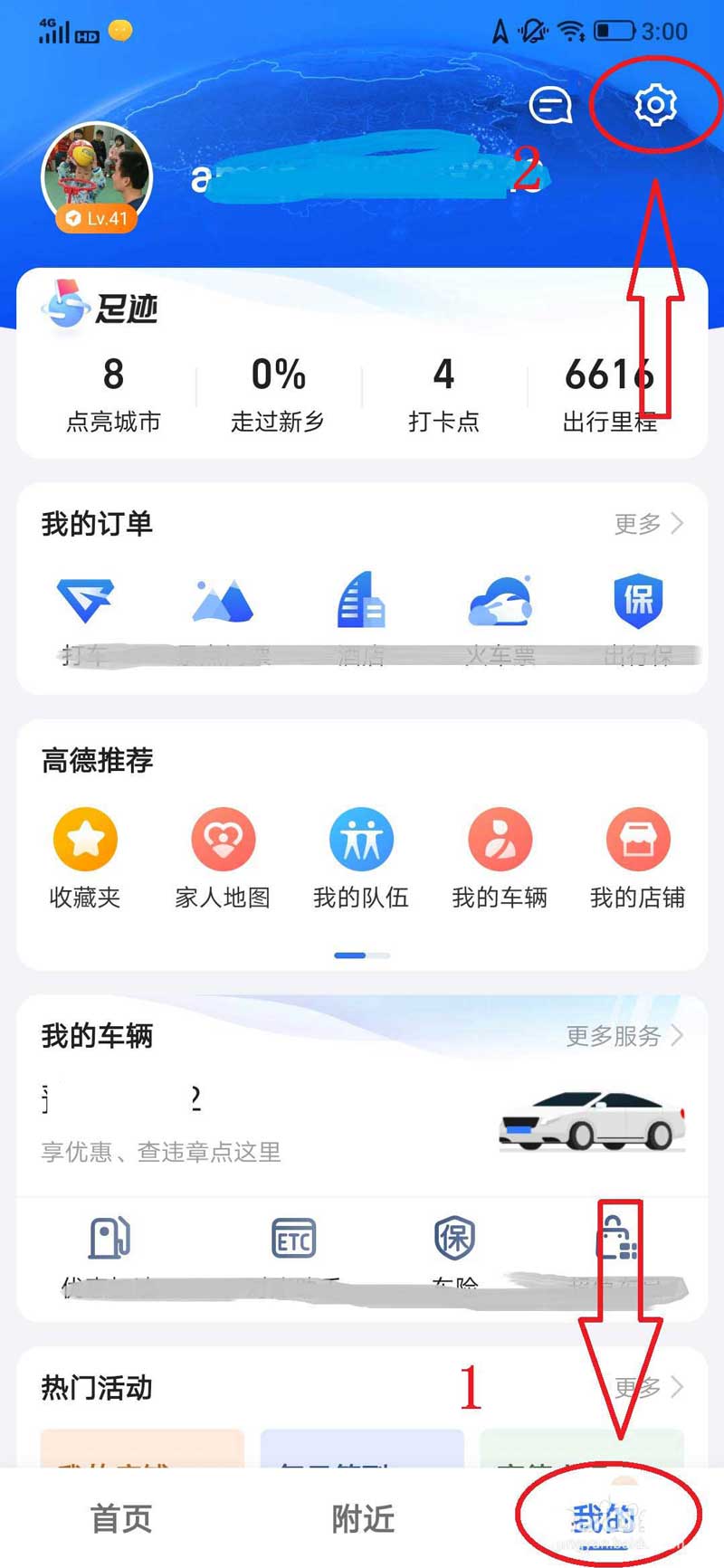This screenshot has height=1568, width=724.
Task: Open the messages chat bubble icon
Action: pyautogui.click(x=550, y=106)
